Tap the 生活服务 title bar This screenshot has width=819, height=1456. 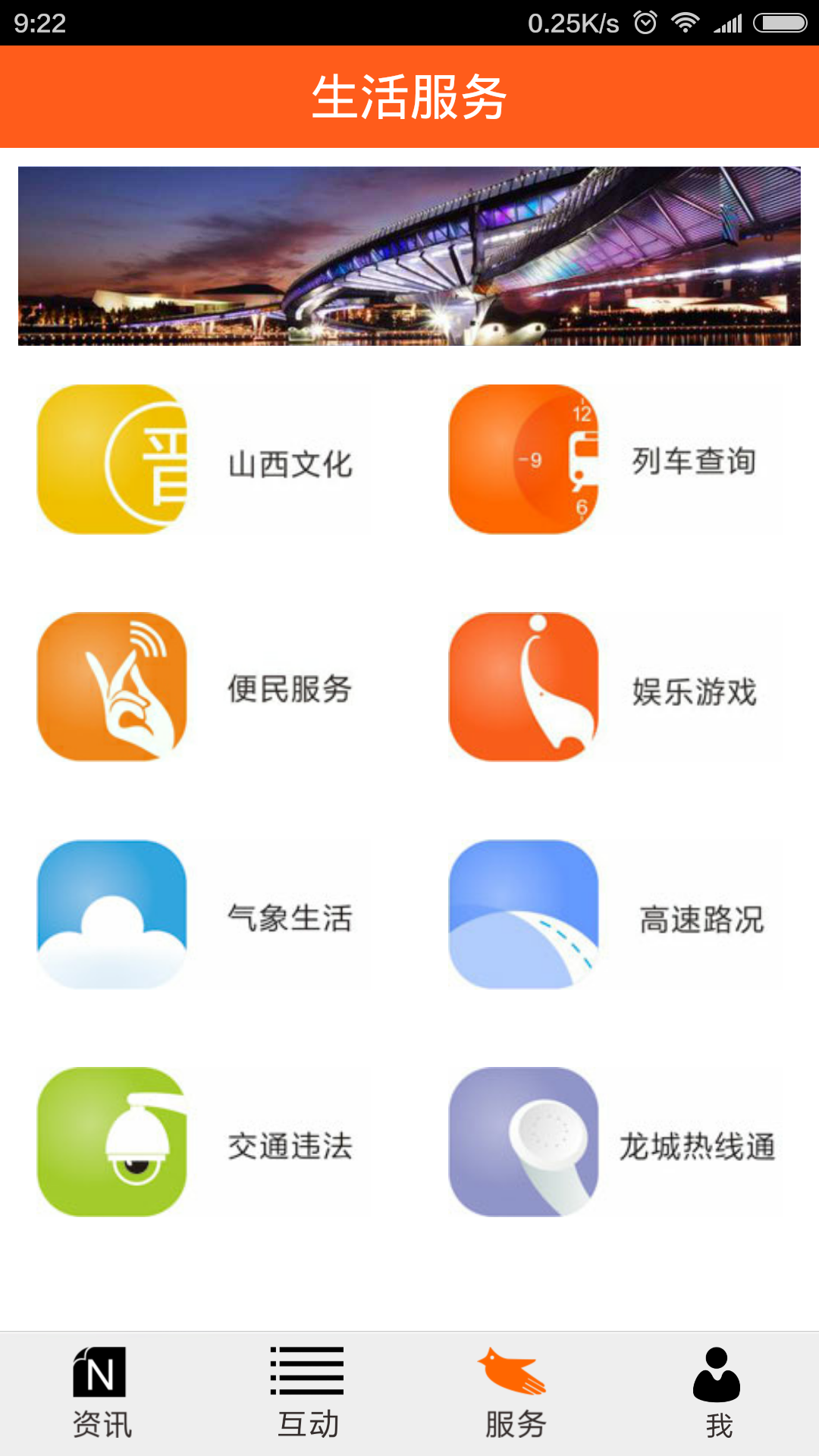click(x=409, y=97)
